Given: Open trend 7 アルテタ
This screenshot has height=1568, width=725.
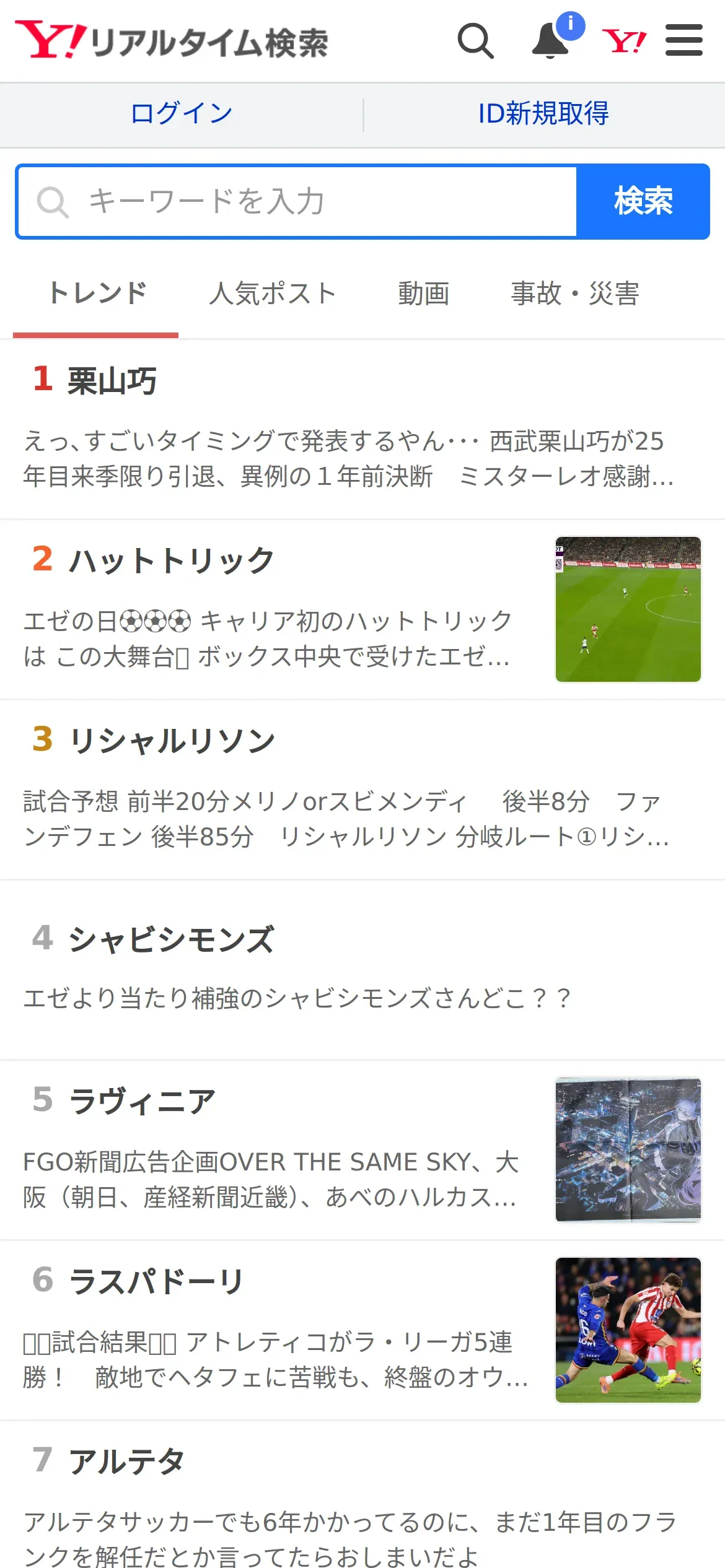Looking at the screenshot, I should click(x=126, y=1461).
